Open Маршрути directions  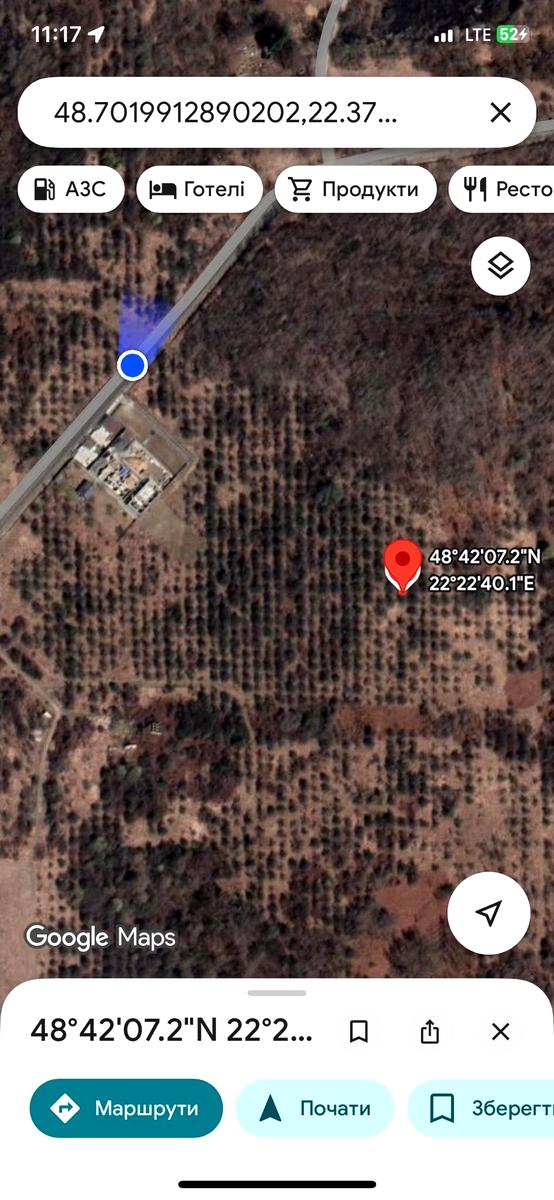(x=126, y=1108)
